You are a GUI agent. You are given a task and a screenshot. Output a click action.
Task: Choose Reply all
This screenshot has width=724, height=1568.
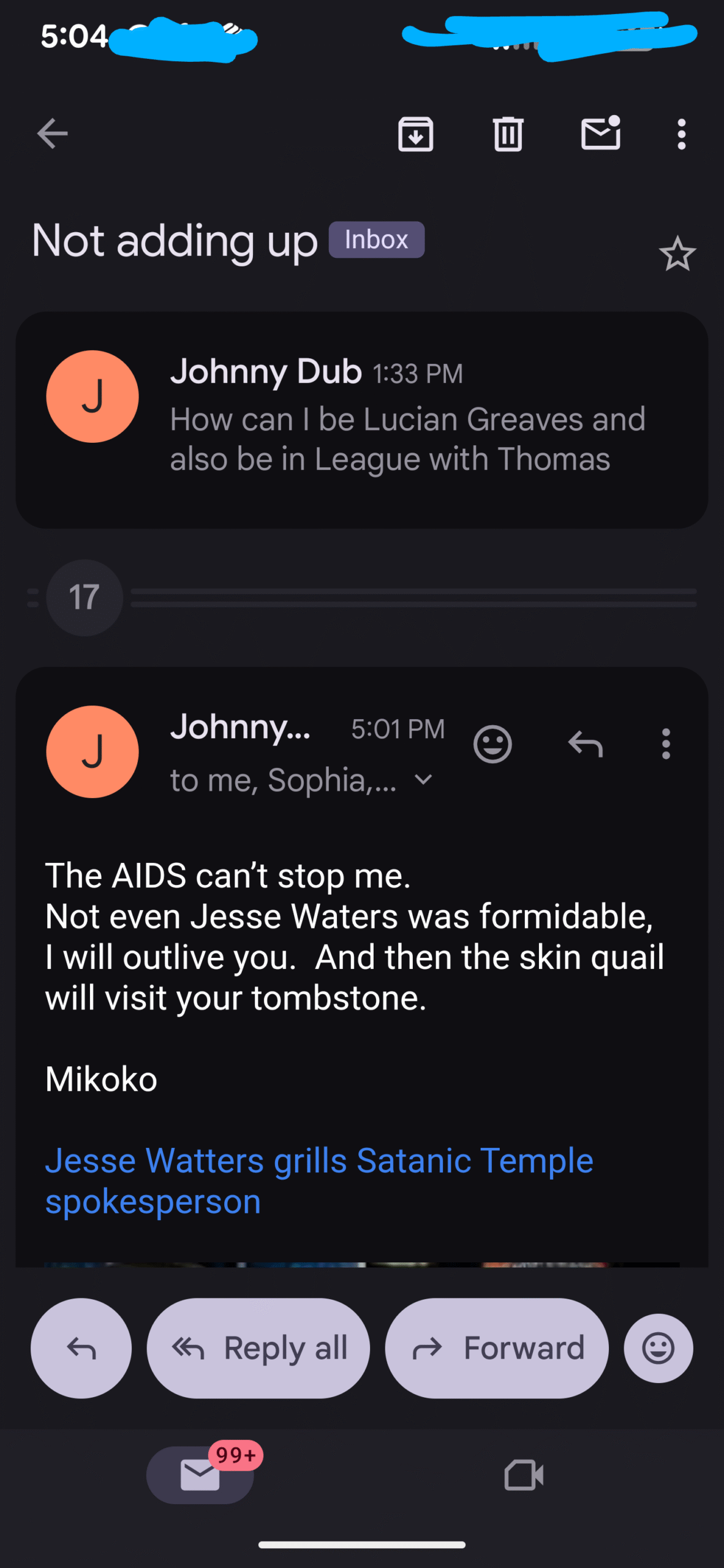click(x=258, y=1348)
